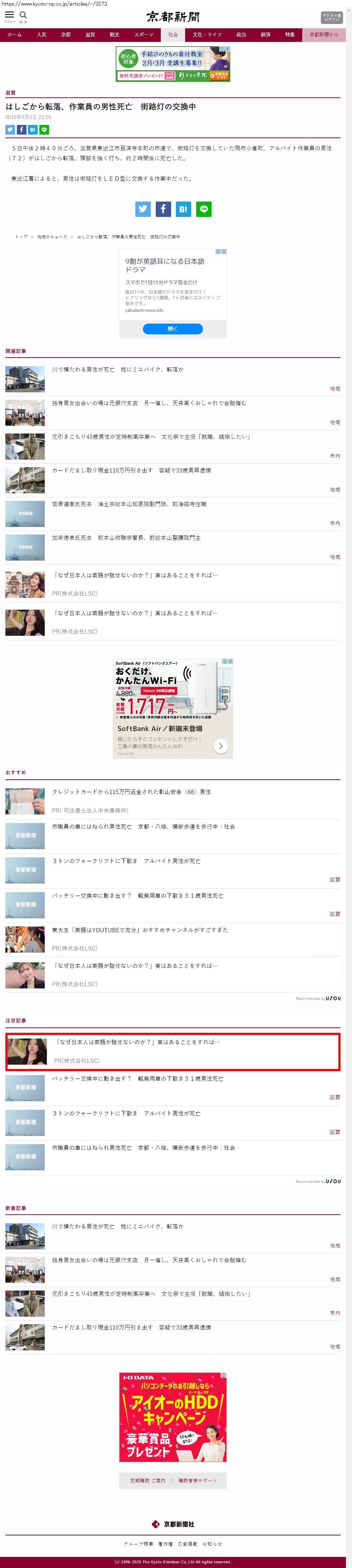Open the search magnifier
352x1568 pixels.
click(x=23, y=16)
